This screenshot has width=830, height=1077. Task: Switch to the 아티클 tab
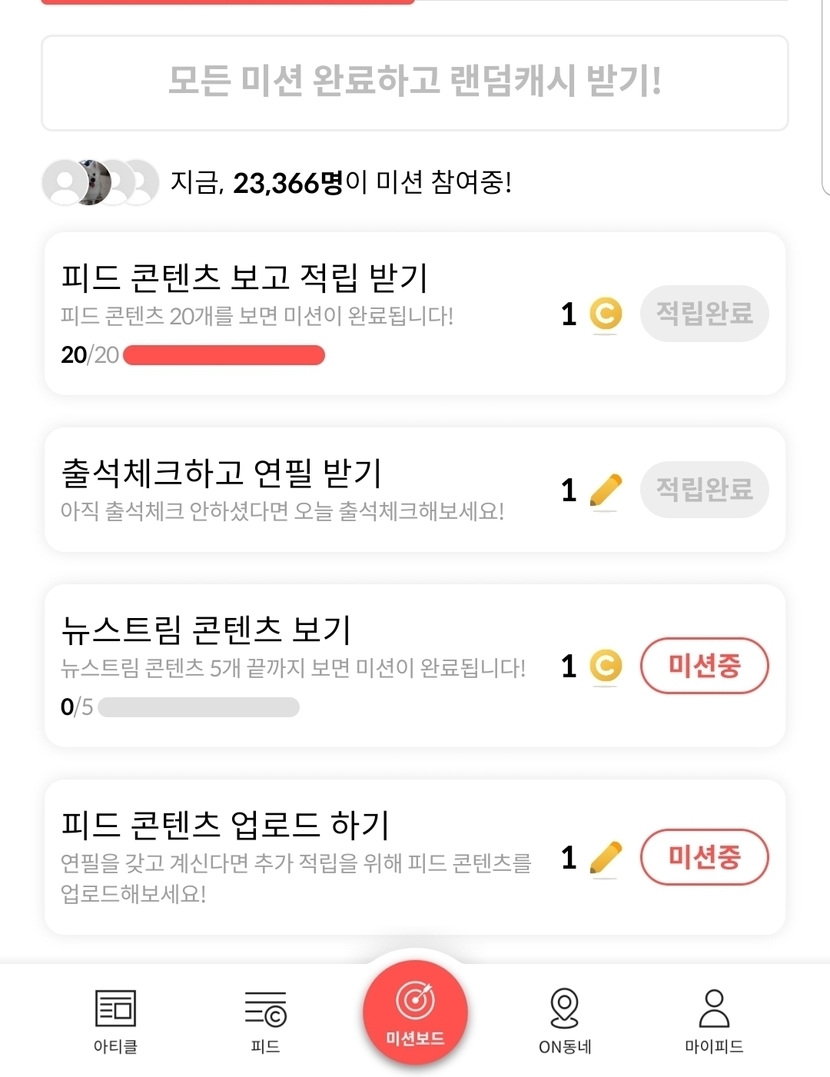click(115, 1020)
